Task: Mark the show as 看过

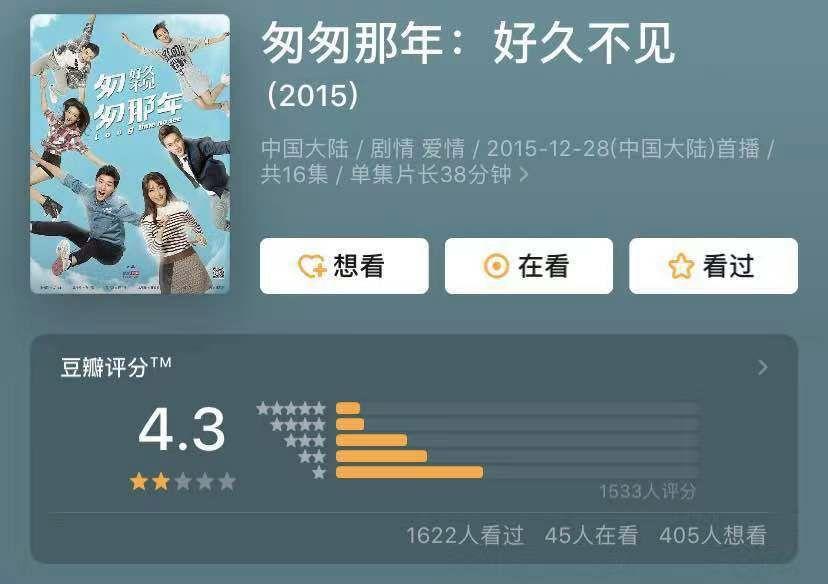Action: pyautogui.click(x=712, y=266)
